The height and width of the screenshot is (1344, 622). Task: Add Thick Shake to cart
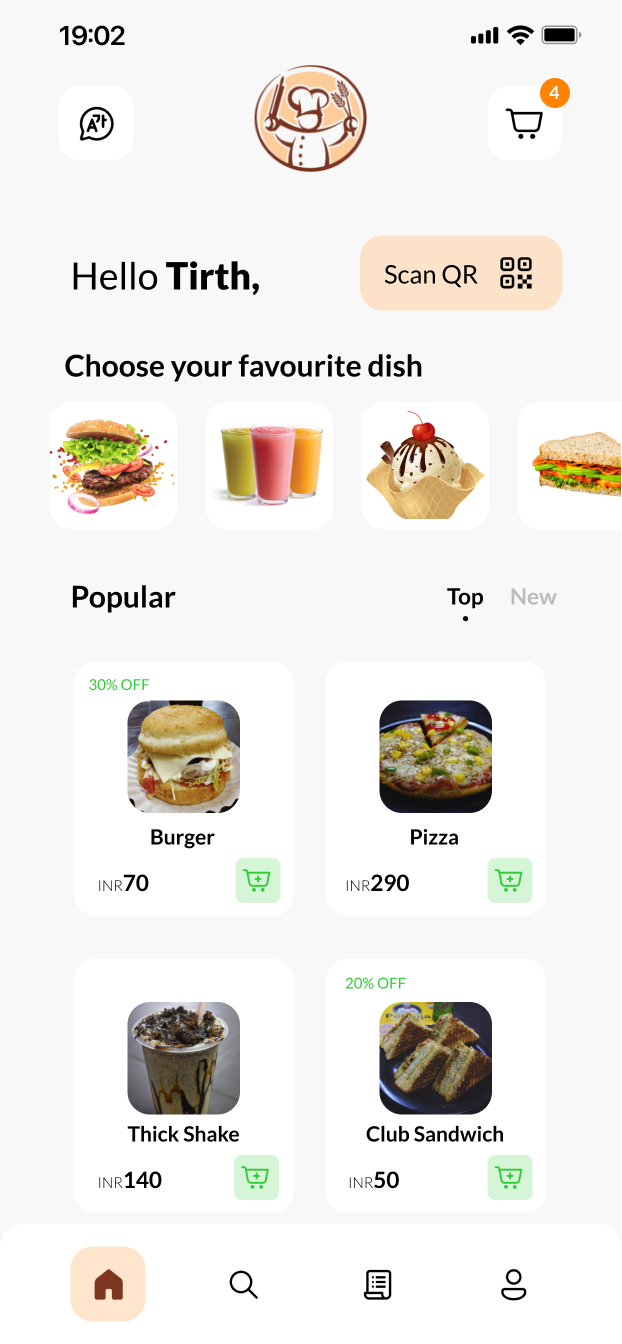coord(257,1178)
